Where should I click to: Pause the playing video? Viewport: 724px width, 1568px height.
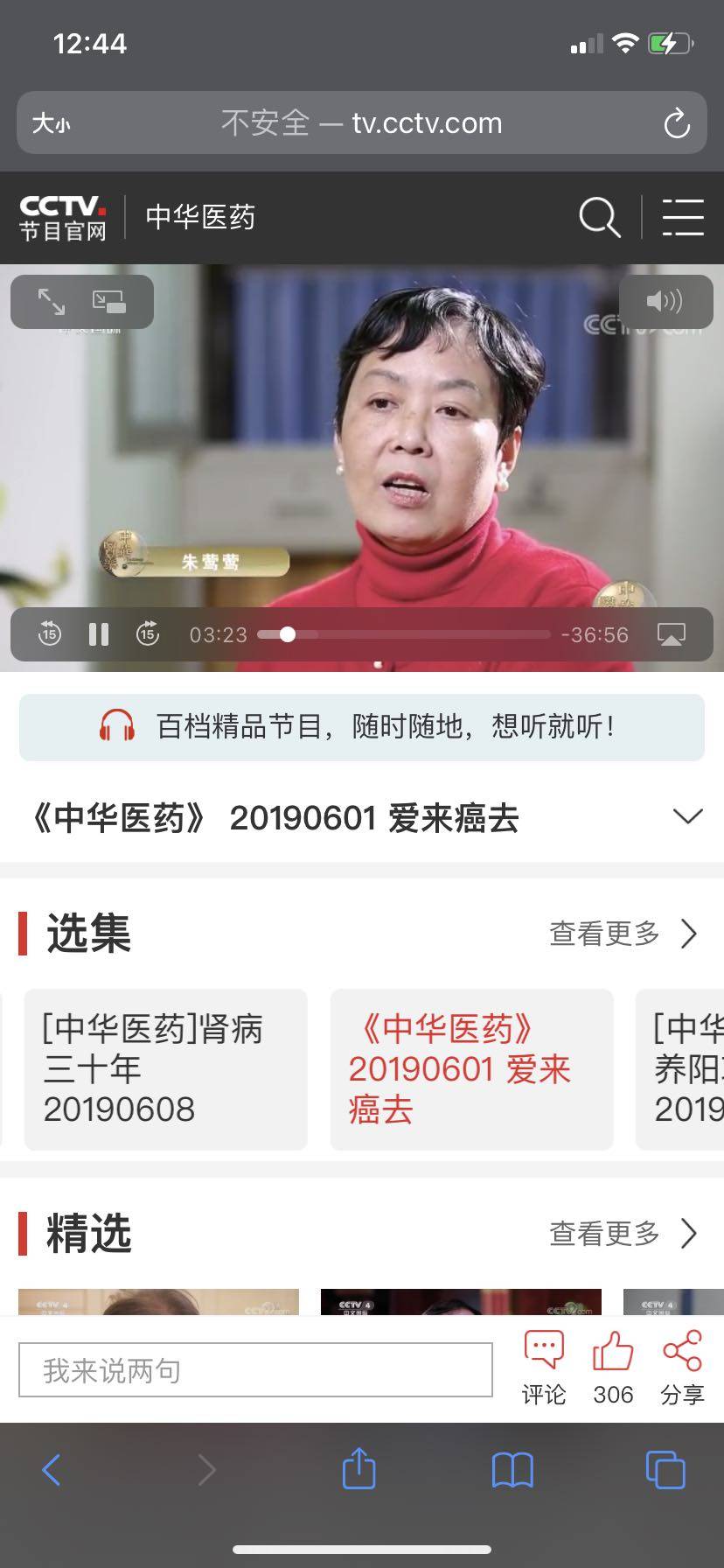99,633
